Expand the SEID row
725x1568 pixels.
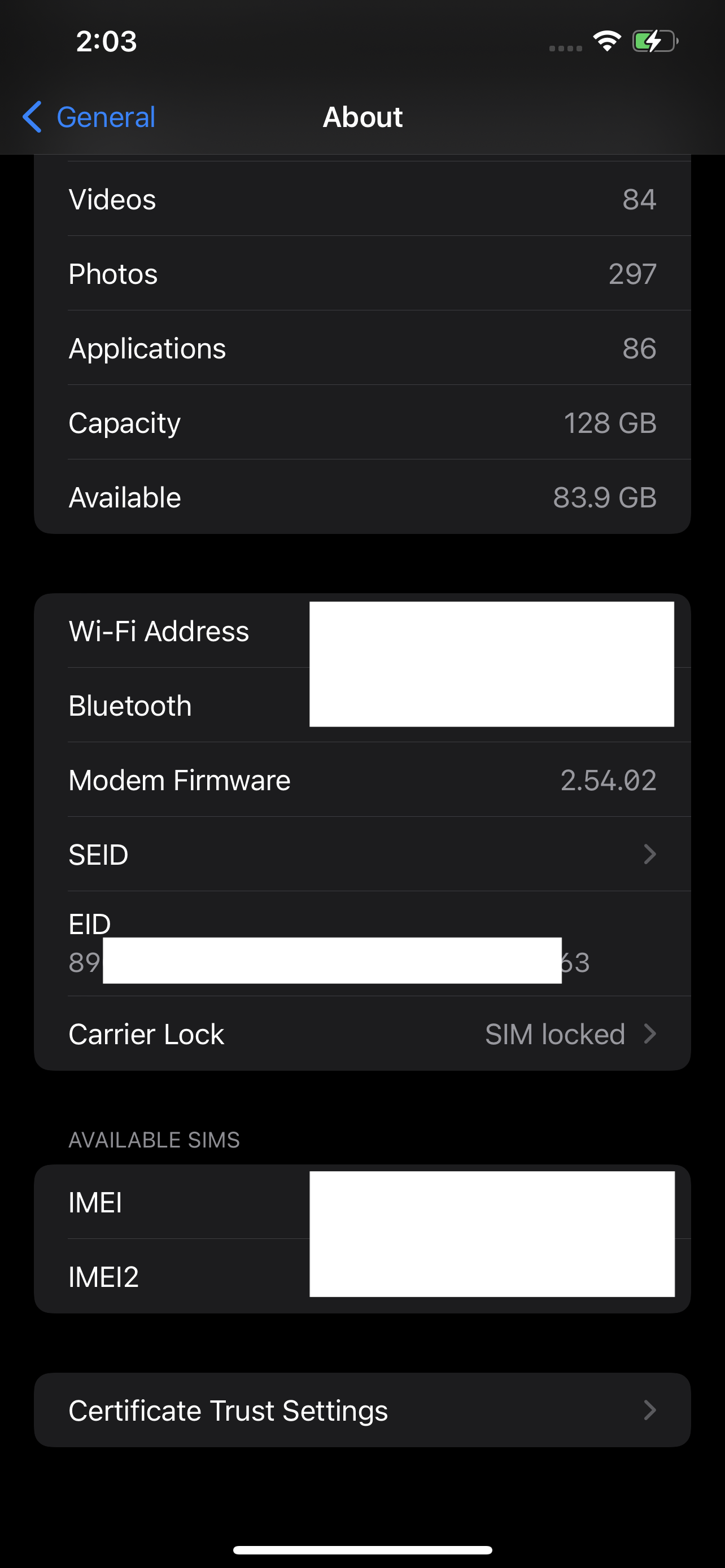coord(362,854)
